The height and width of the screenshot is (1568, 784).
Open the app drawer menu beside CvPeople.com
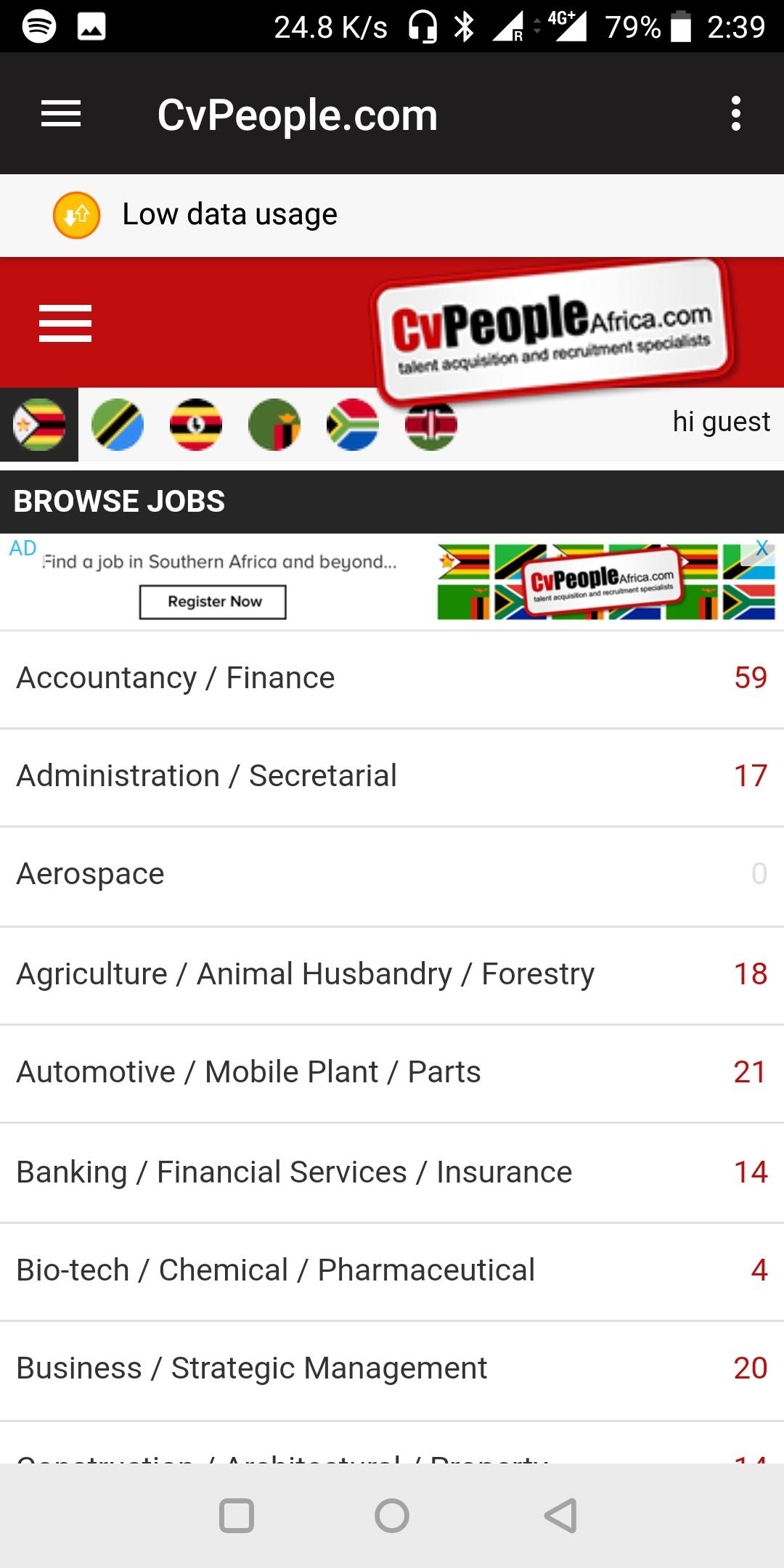(61, 114)
